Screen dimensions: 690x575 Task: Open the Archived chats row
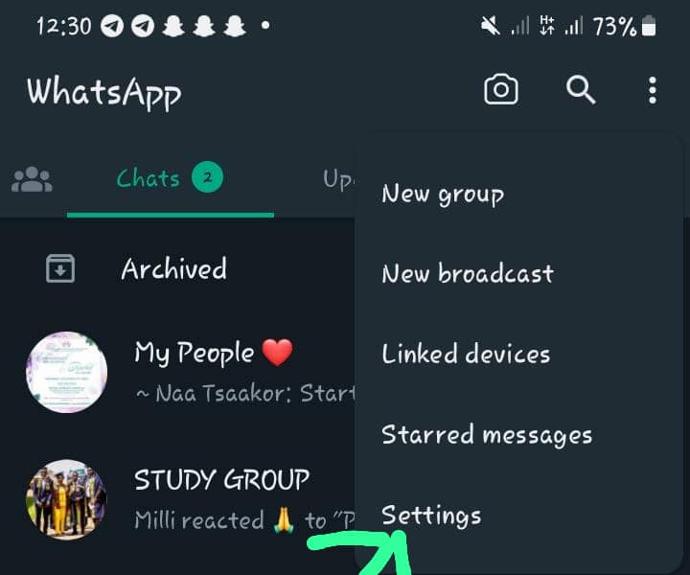coord(174,269)
